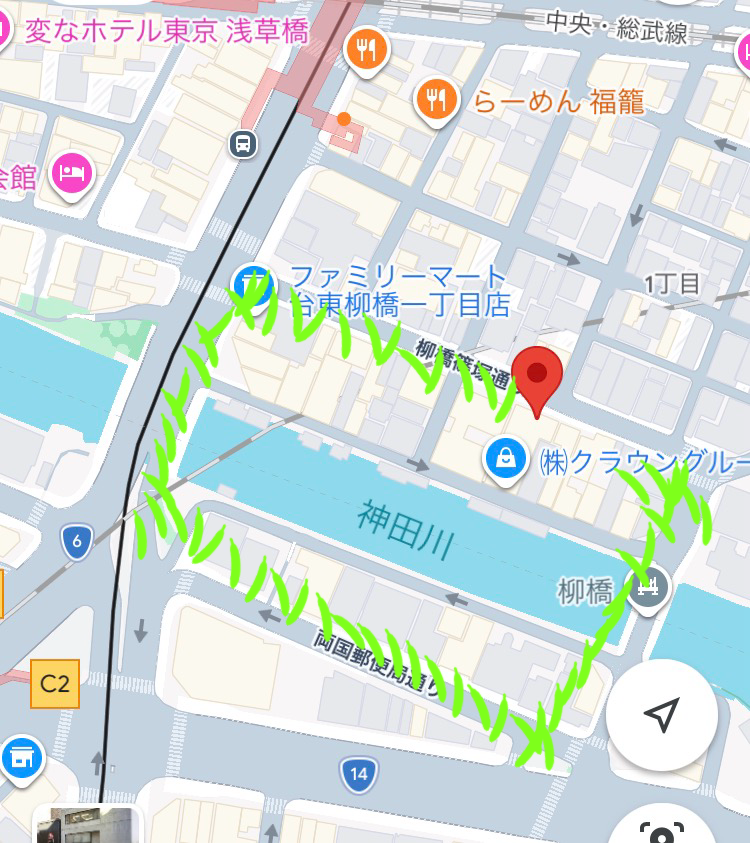This screenshot has height=843, width=750.
Task: Open the ㈱クラウングループ shopping marker
Action: [507, 459]
